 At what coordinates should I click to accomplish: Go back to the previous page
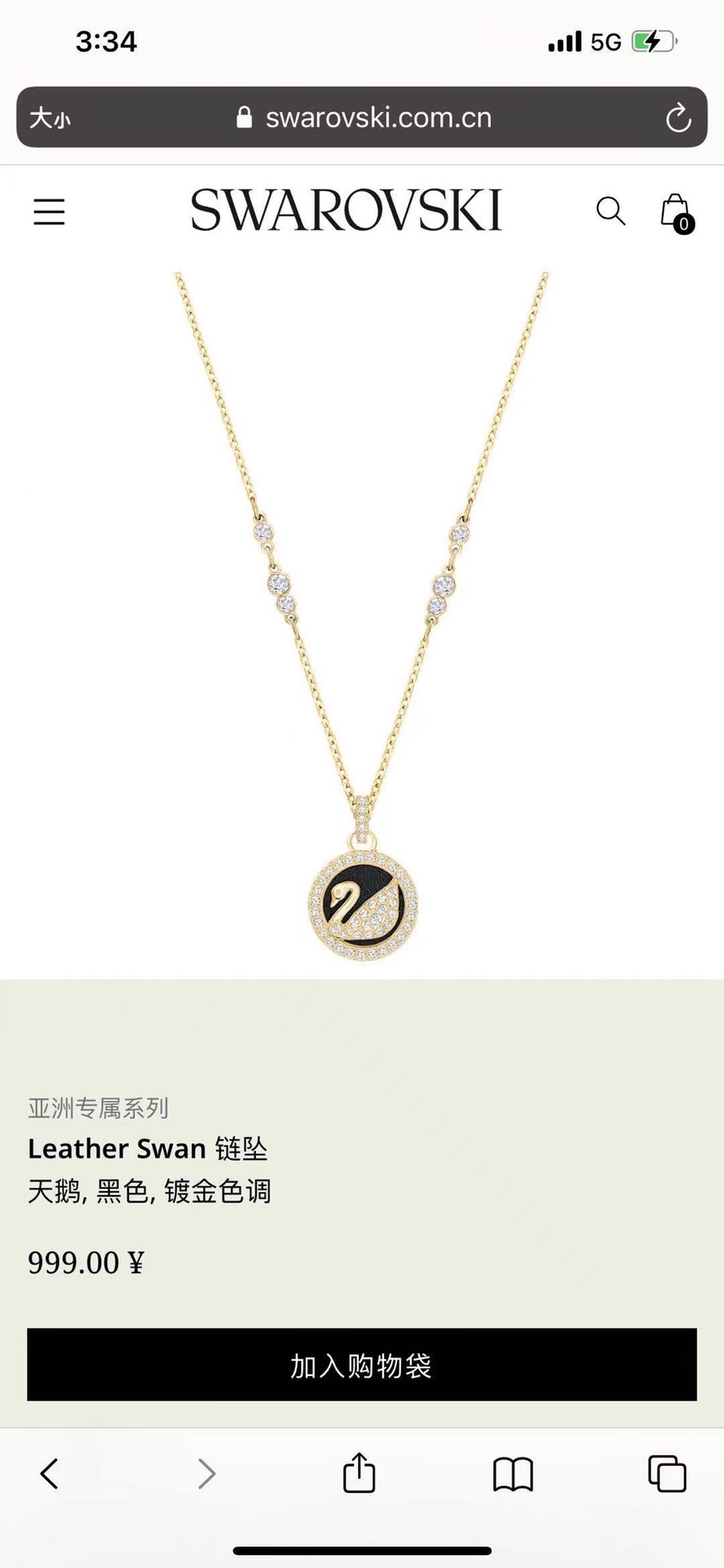[x=50, y=1474]
